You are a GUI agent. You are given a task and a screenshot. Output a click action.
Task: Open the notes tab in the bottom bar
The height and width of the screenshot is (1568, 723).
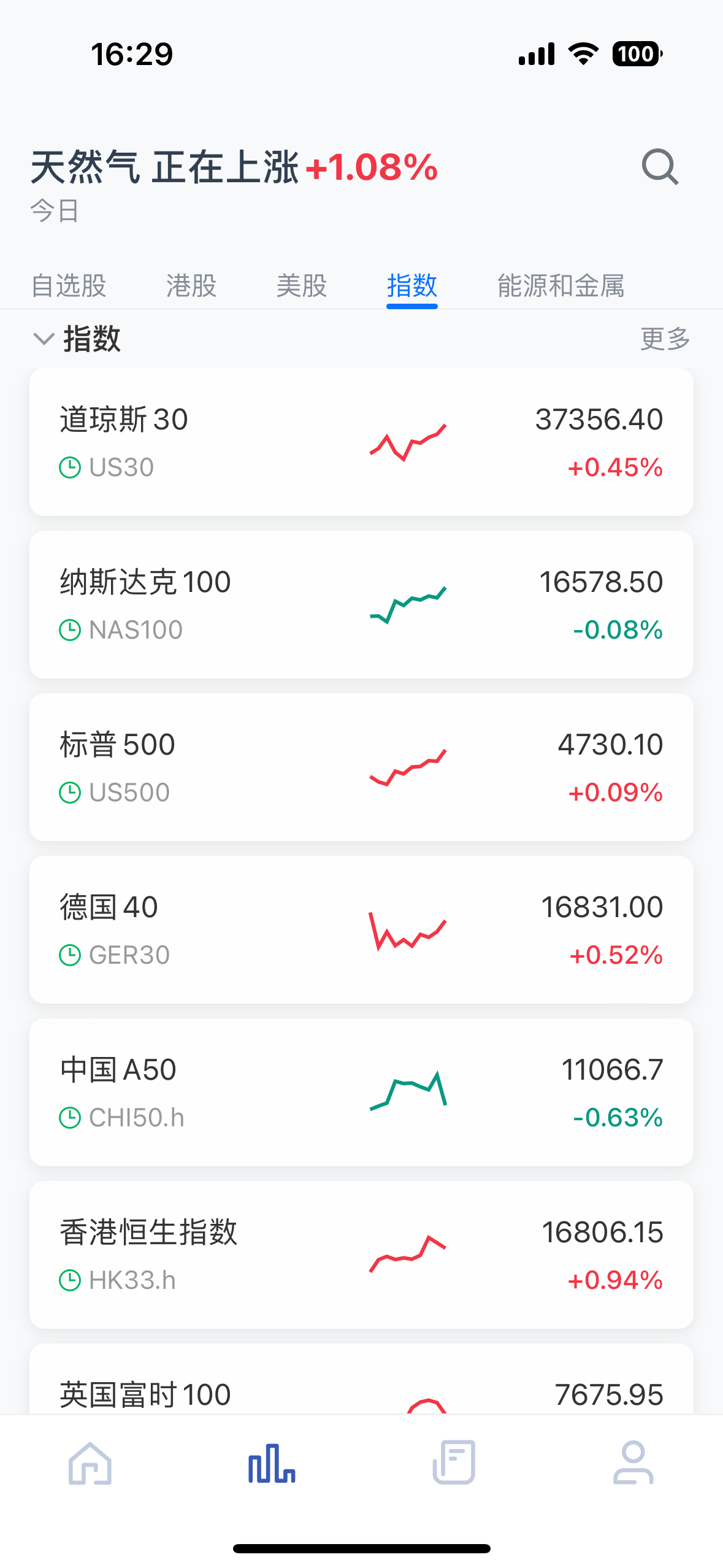tap(454, 1462)
